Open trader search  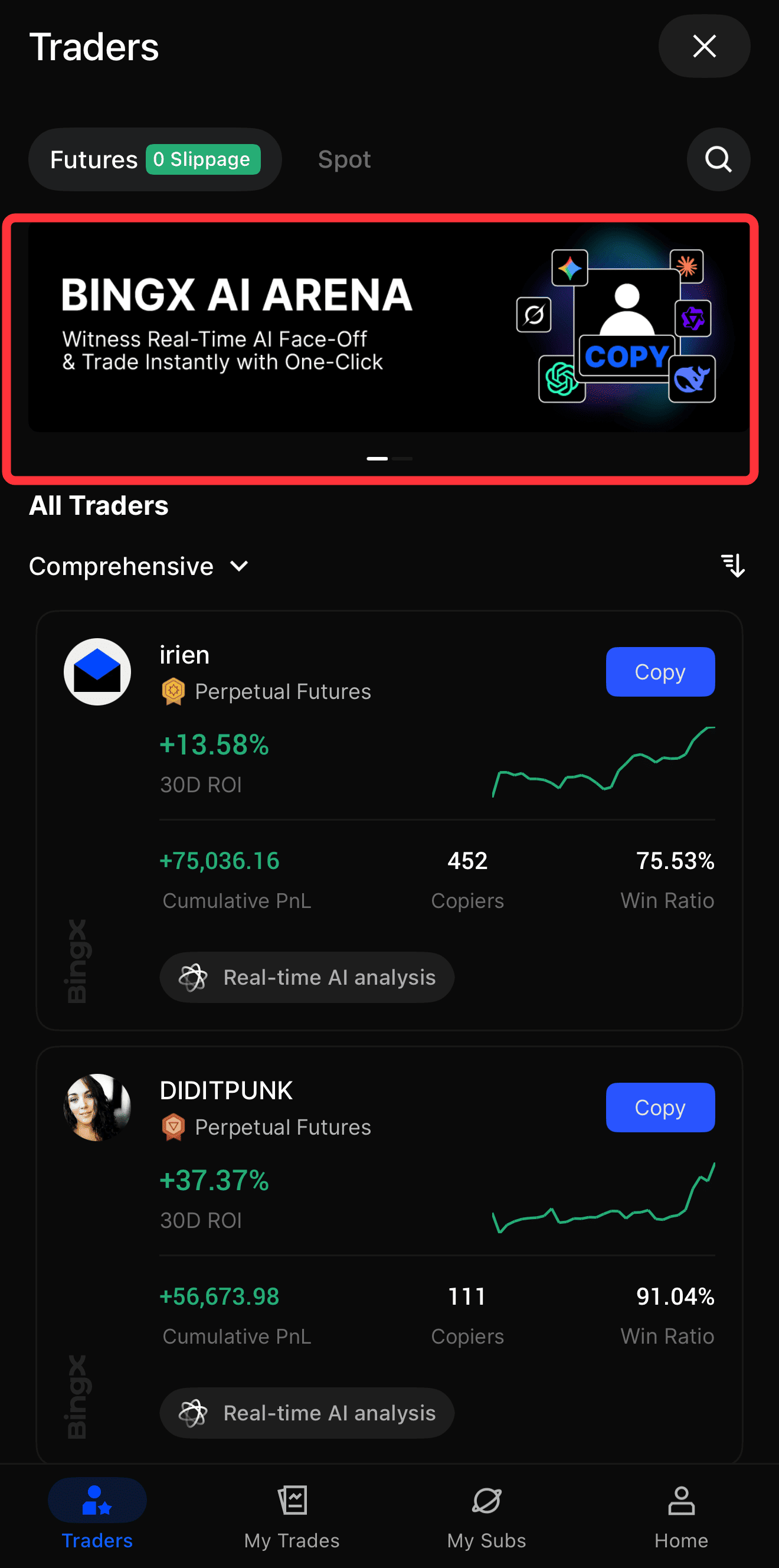[718, 159]
